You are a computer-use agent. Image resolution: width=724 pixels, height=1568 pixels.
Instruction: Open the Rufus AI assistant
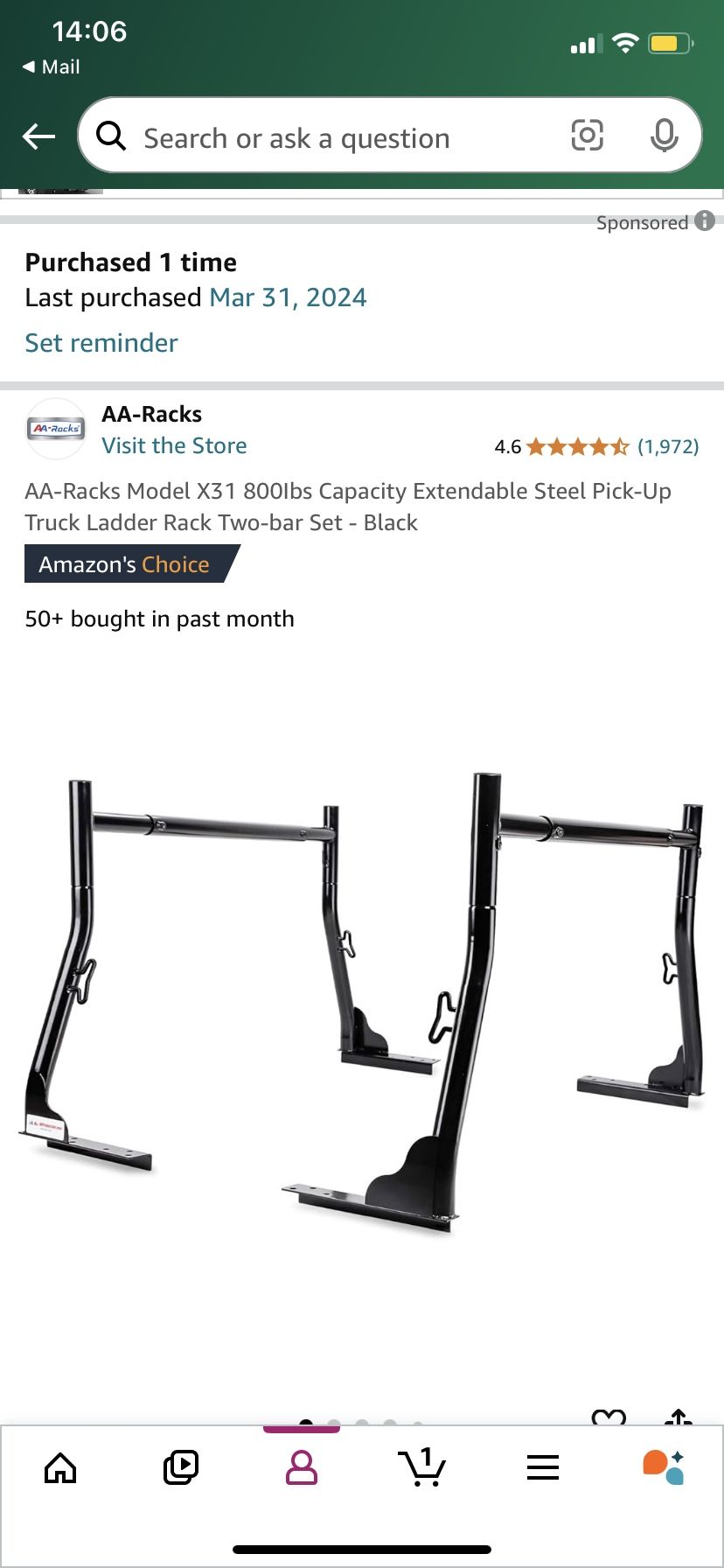click(x=664, y=1467)
